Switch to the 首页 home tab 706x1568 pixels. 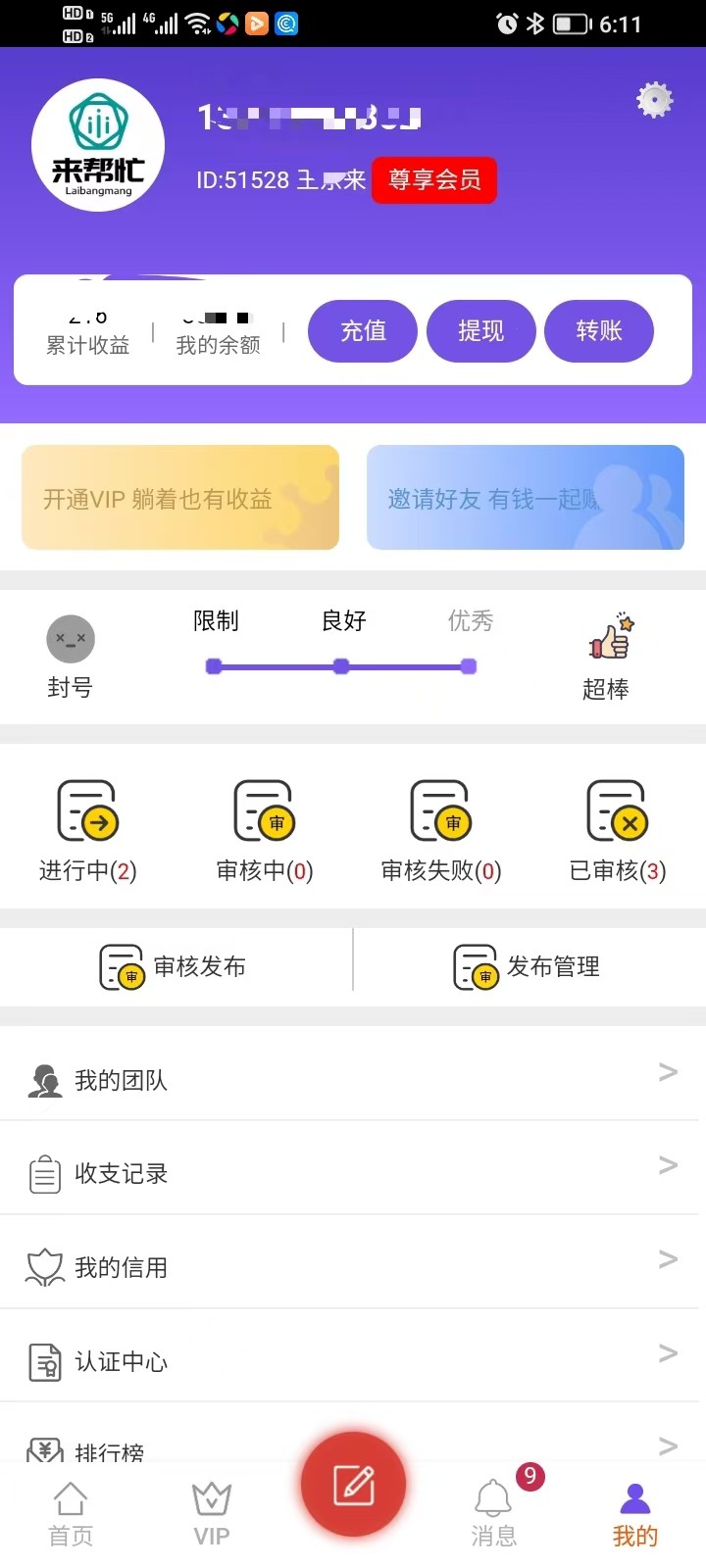(x=71, y=1513)
